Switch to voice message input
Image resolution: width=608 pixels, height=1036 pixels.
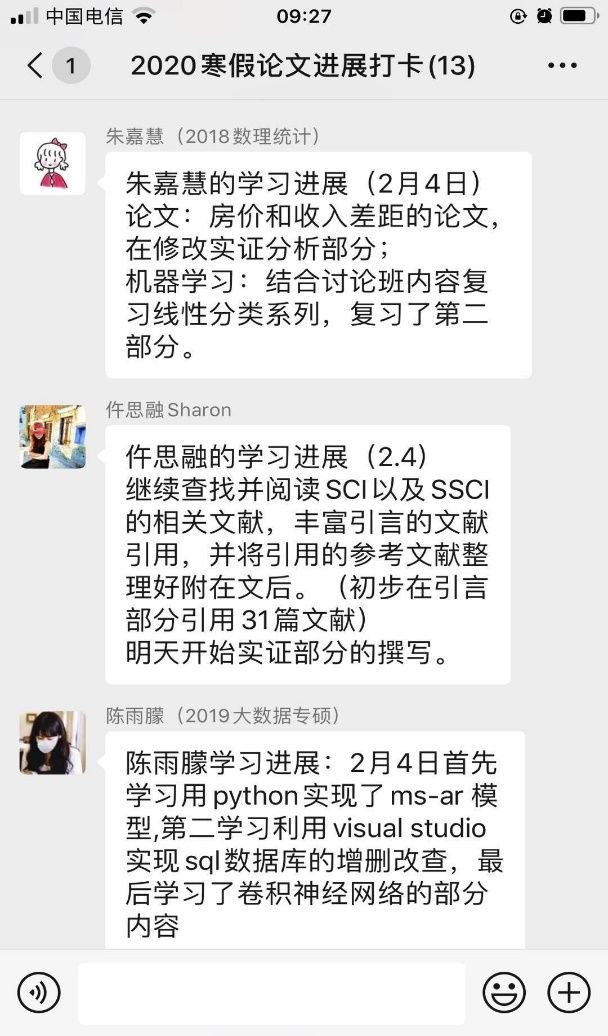[39, 993]
